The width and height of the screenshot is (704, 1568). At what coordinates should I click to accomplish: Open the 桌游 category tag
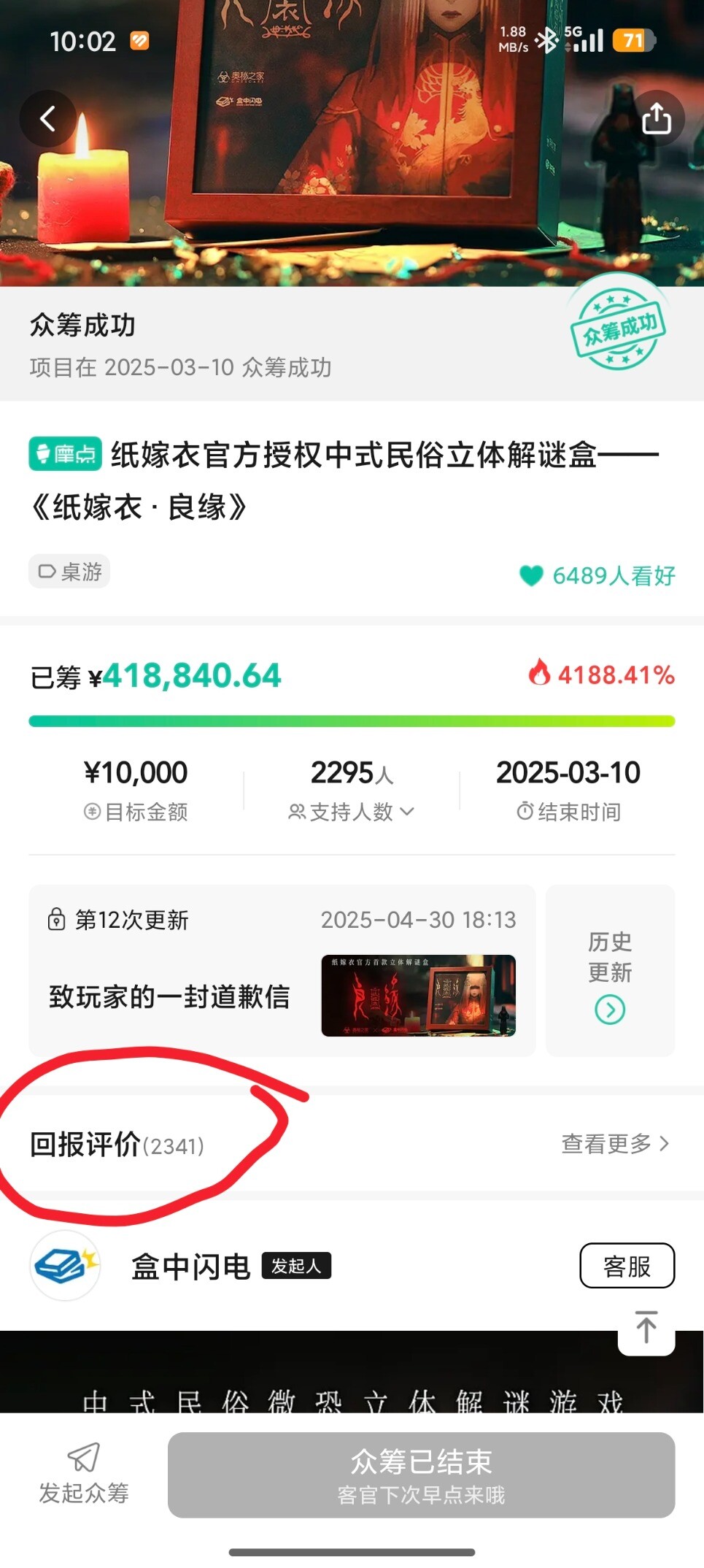pos(70,572)
